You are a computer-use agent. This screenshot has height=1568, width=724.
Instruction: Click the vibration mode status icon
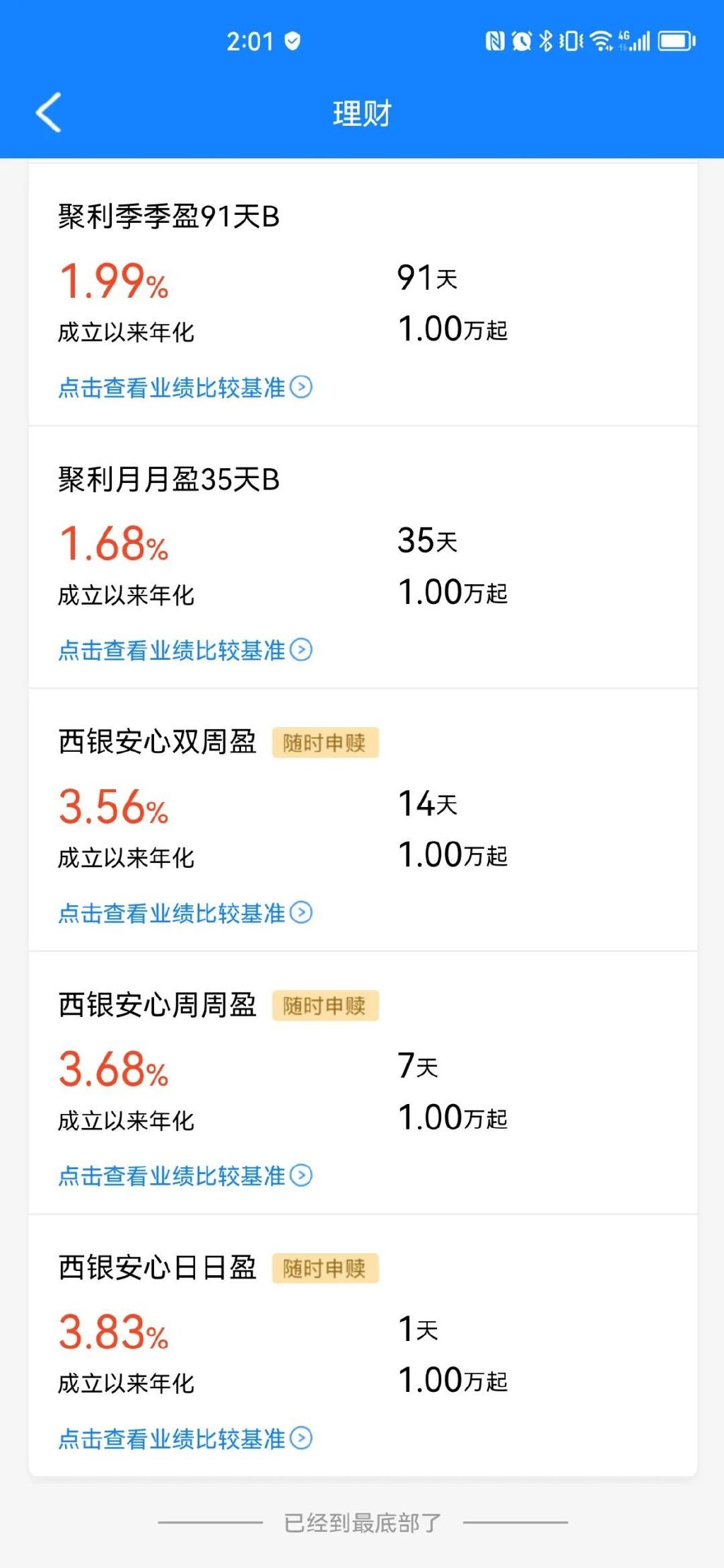(571, 42)
